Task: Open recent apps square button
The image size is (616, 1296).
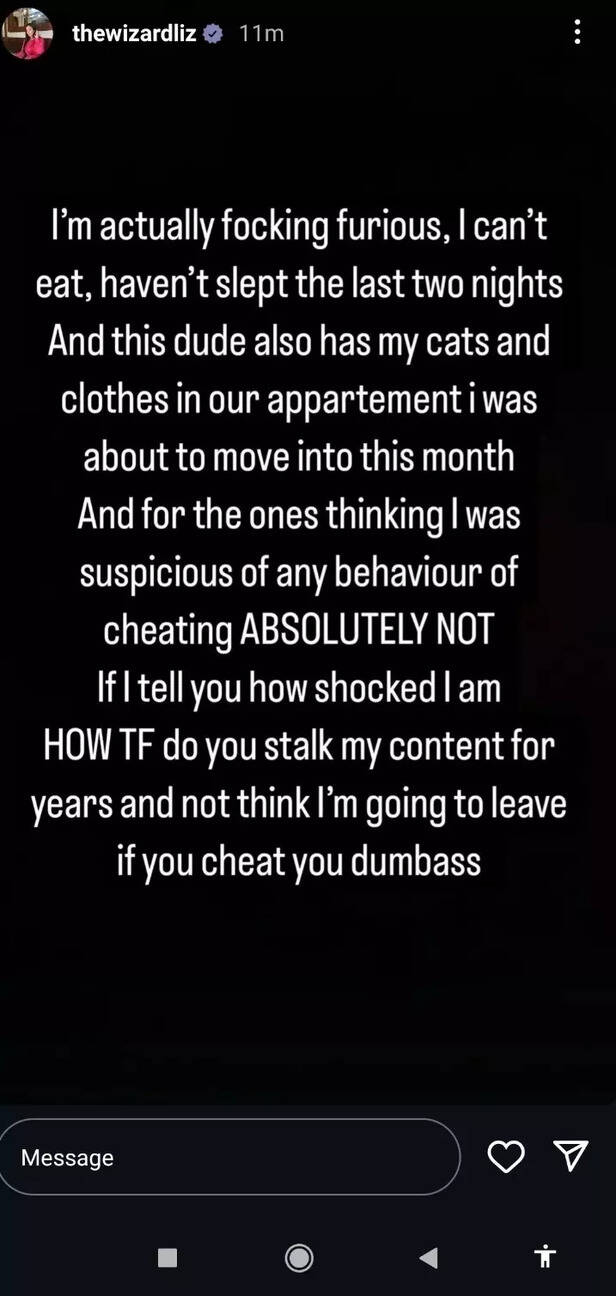Action: coord(168,1258)
